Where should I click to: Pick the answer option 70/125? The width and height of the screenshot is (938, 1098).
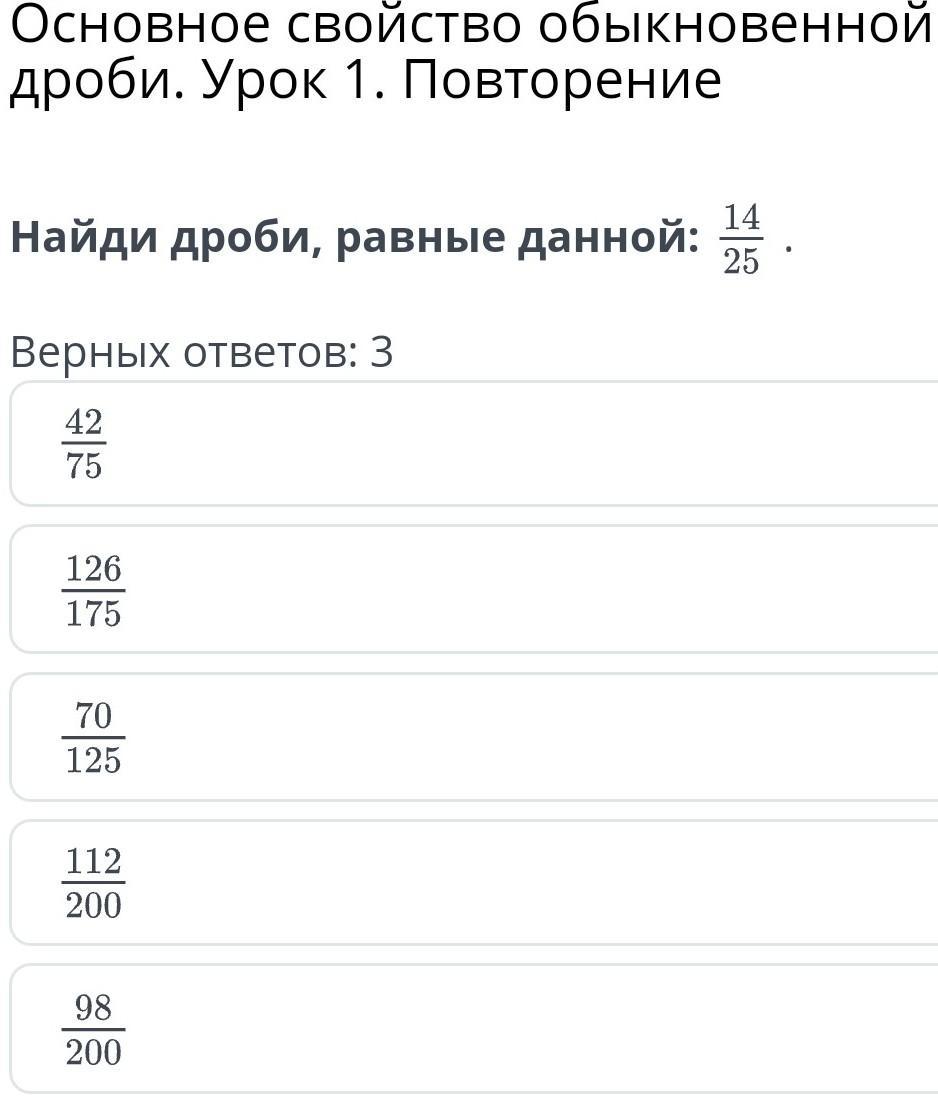coord(93,738)
